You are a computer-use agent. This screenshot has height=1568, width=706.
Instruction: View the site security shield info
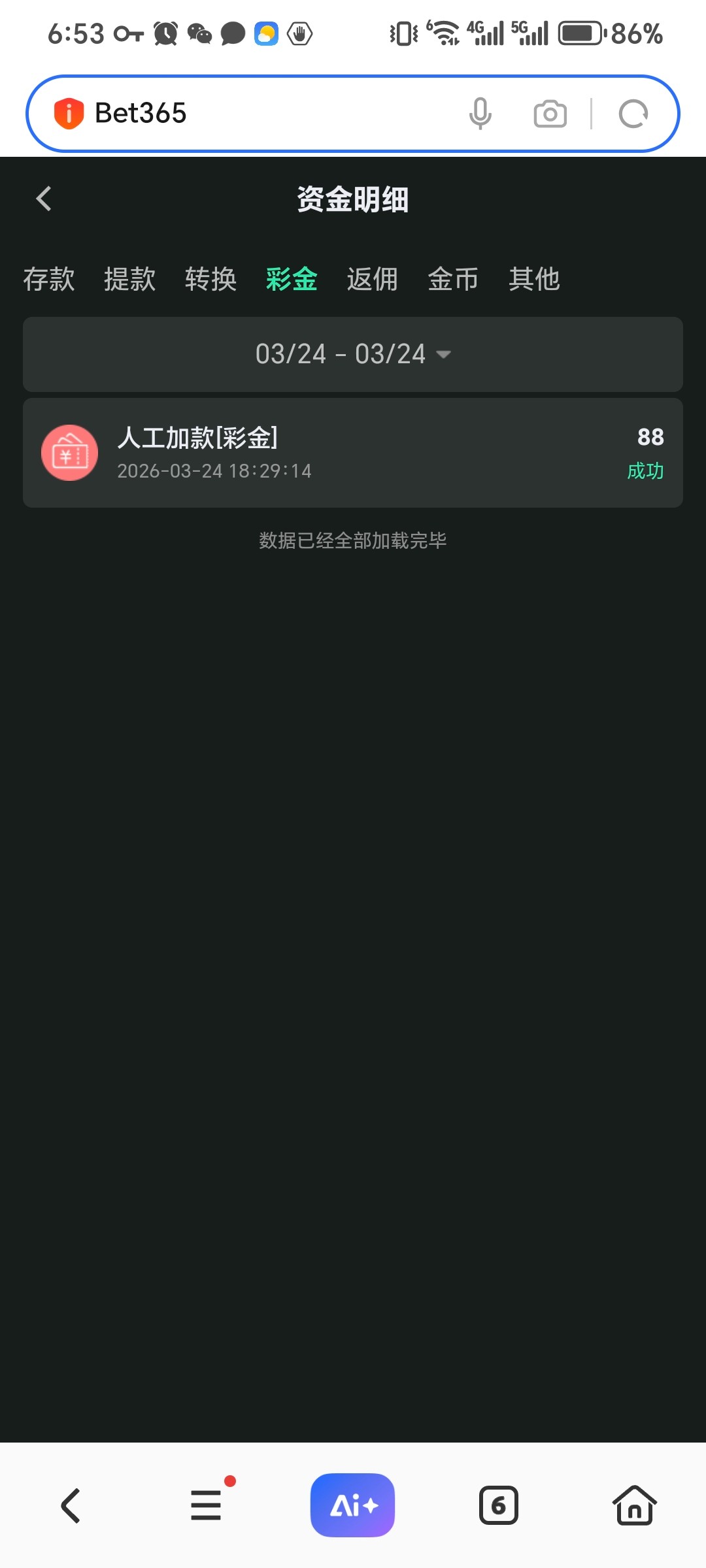tap(69, 113)
